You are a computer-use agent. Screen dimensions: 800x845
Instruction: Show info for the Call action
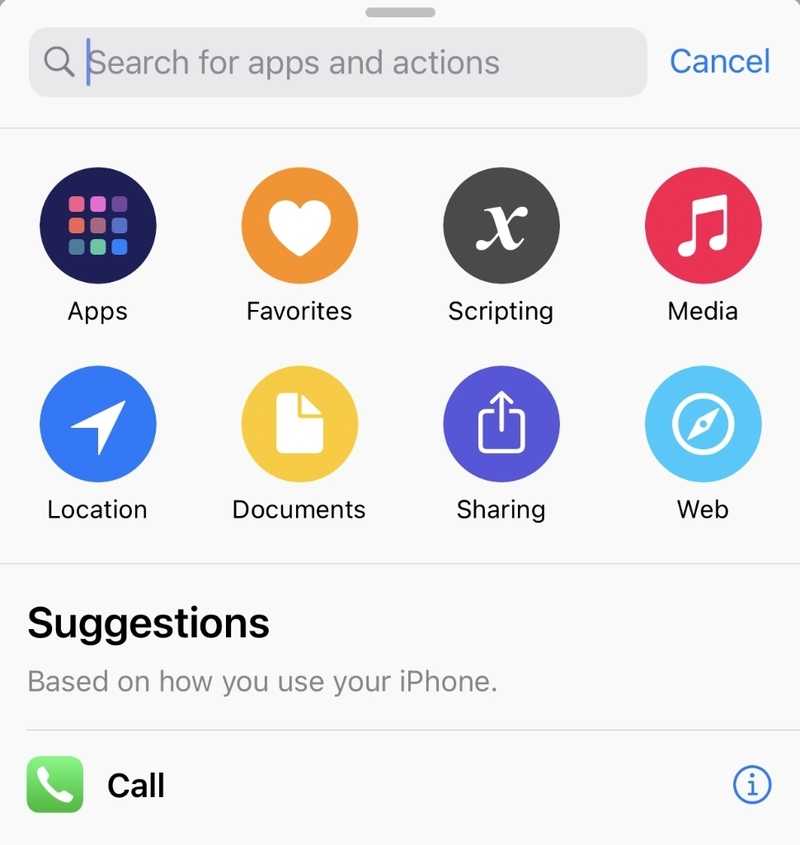(752, 785)
